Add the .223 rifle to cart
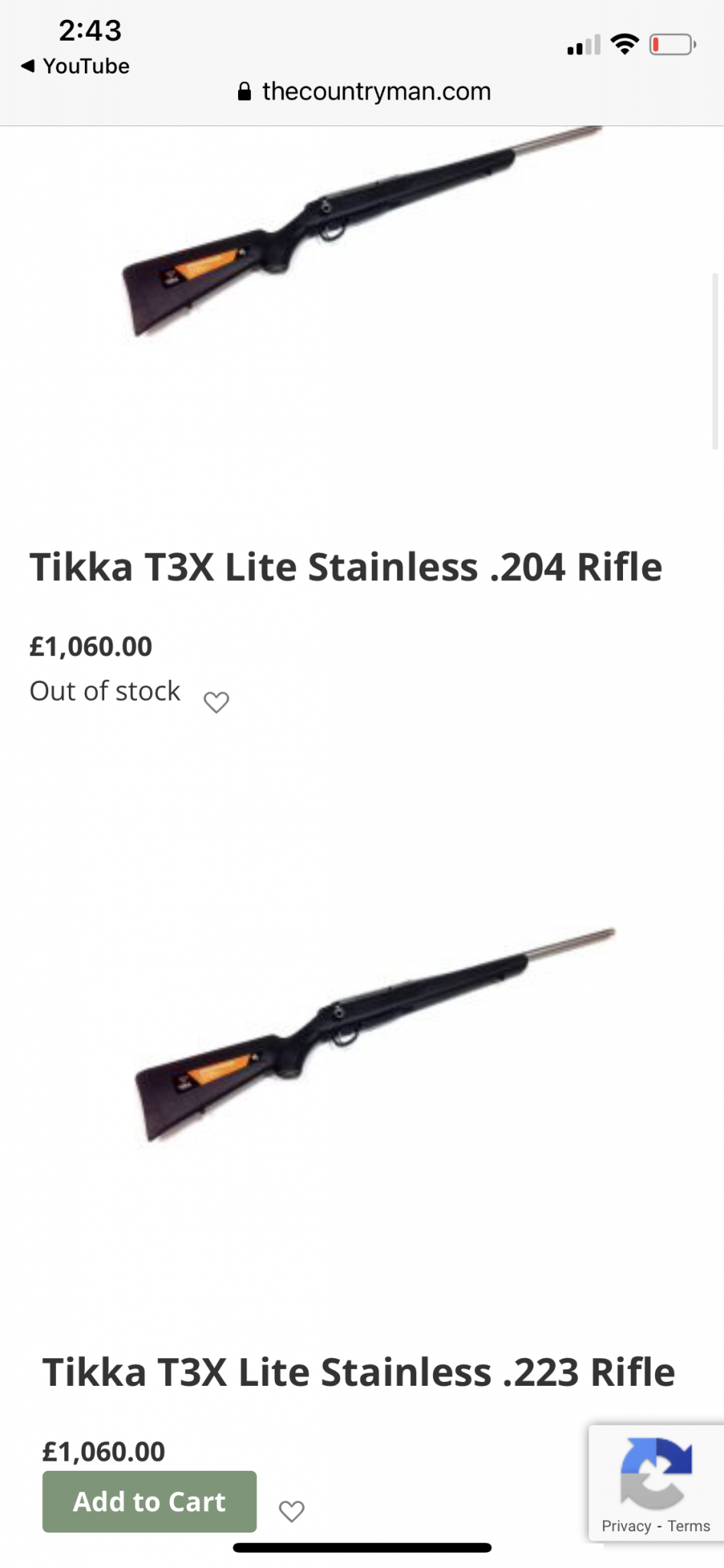This screenshot has width=724, height=1568. point(149,1501)
